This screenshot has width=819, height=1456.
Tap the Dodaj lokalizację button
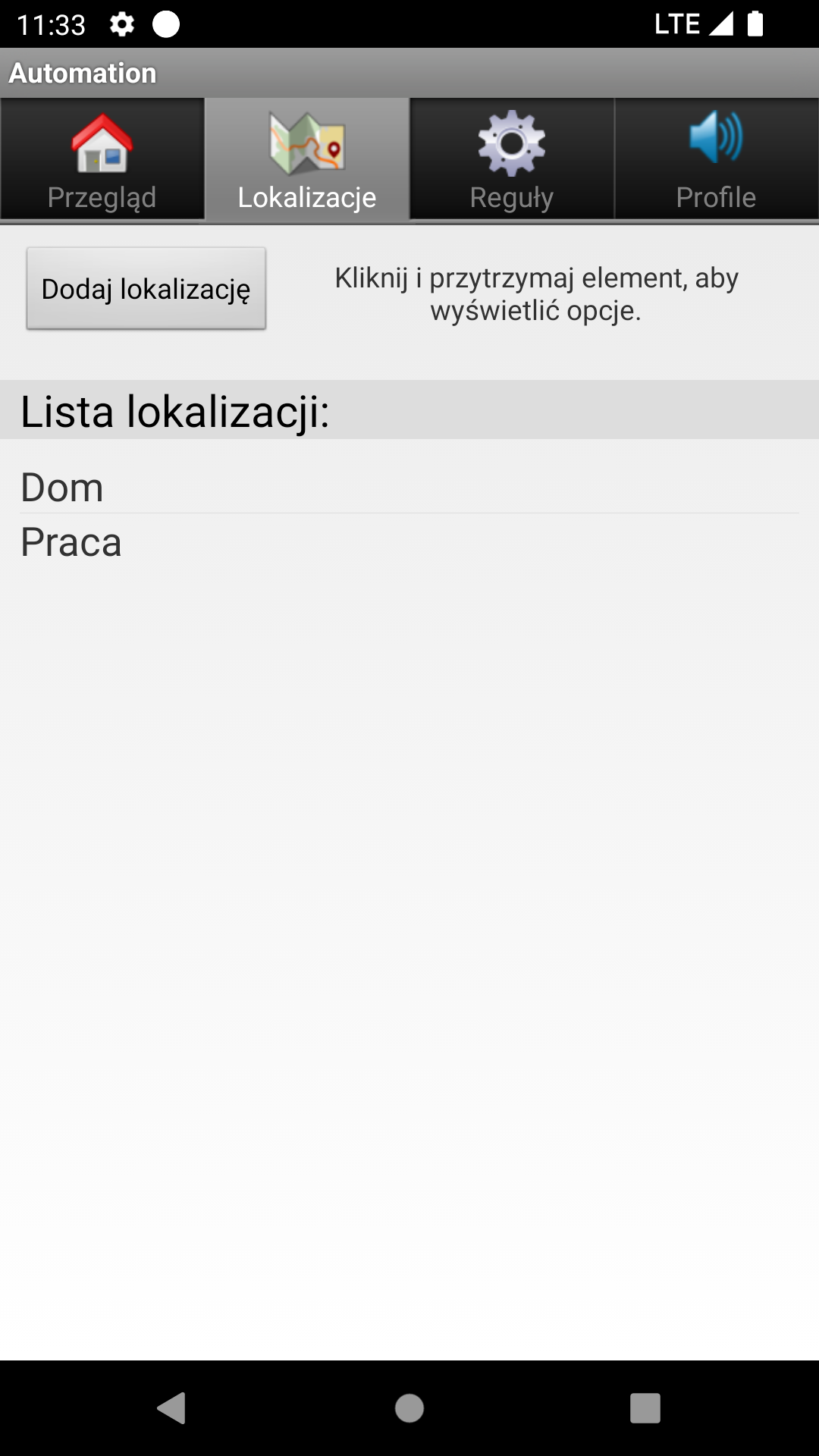(x=146, y=289)
